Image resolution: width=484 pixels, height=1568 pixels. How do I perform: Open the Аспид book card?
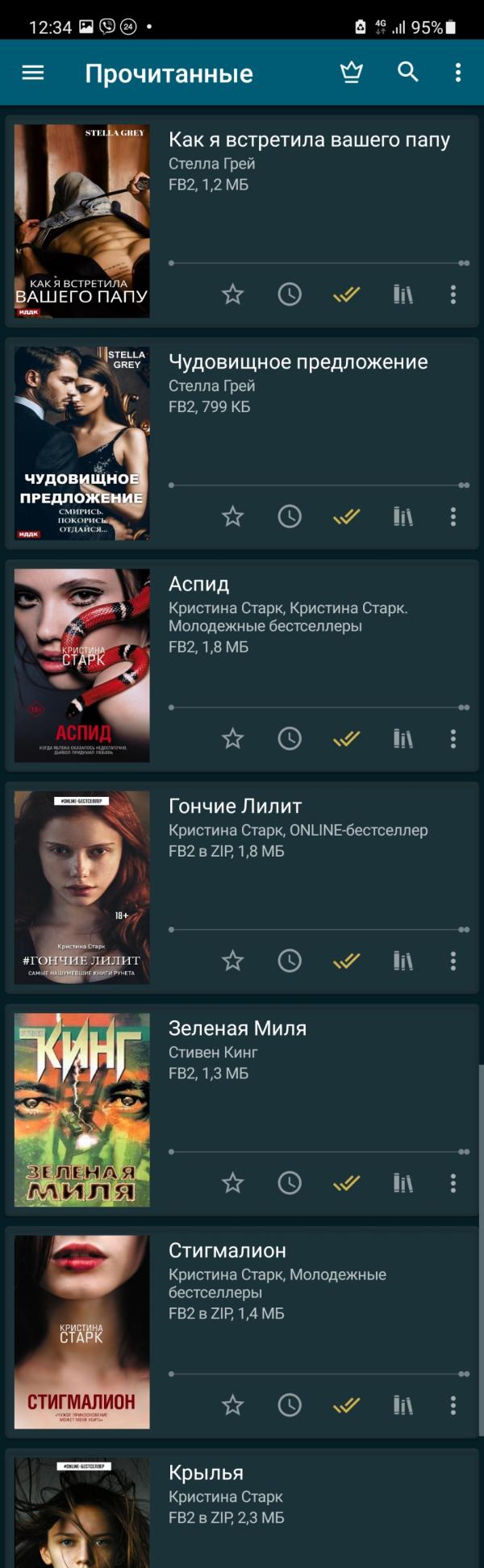point(198,584)
